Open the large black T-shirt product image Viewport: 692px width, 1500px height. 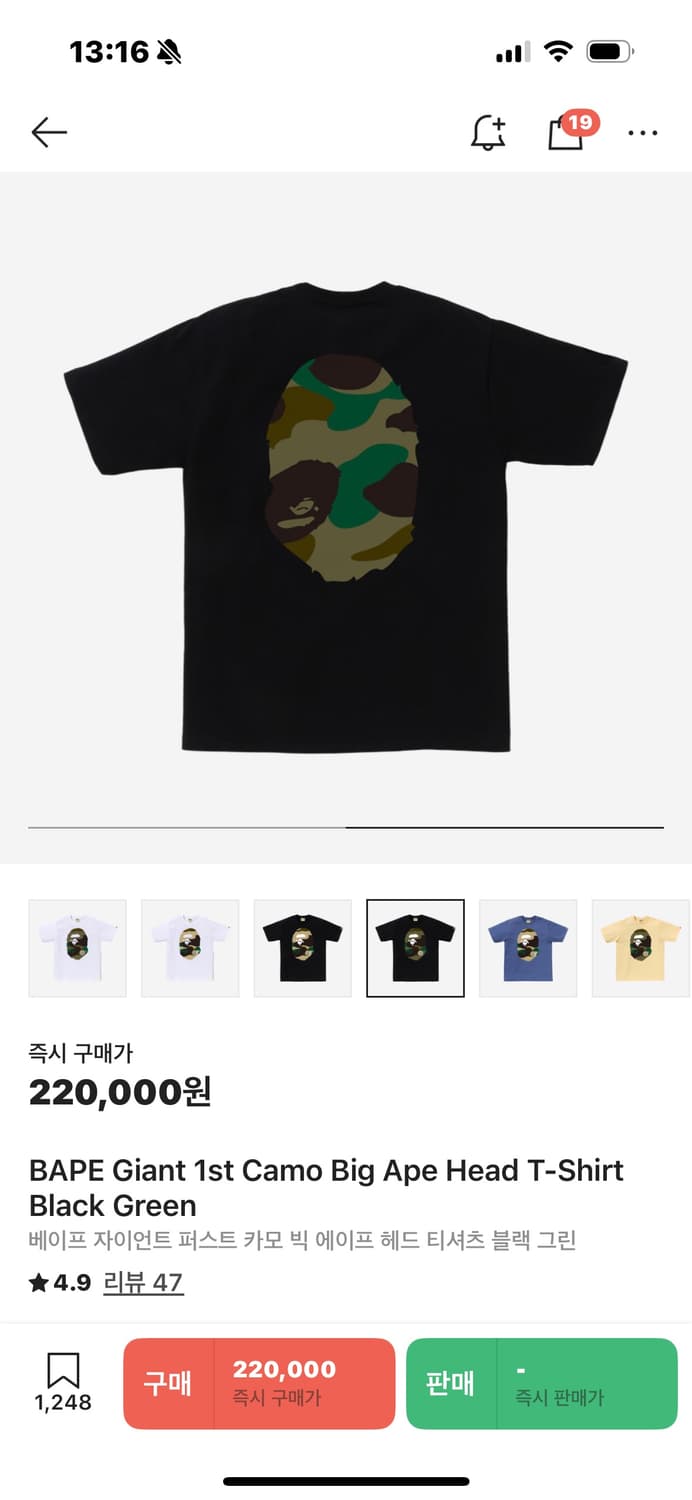(x=346, y=517)
